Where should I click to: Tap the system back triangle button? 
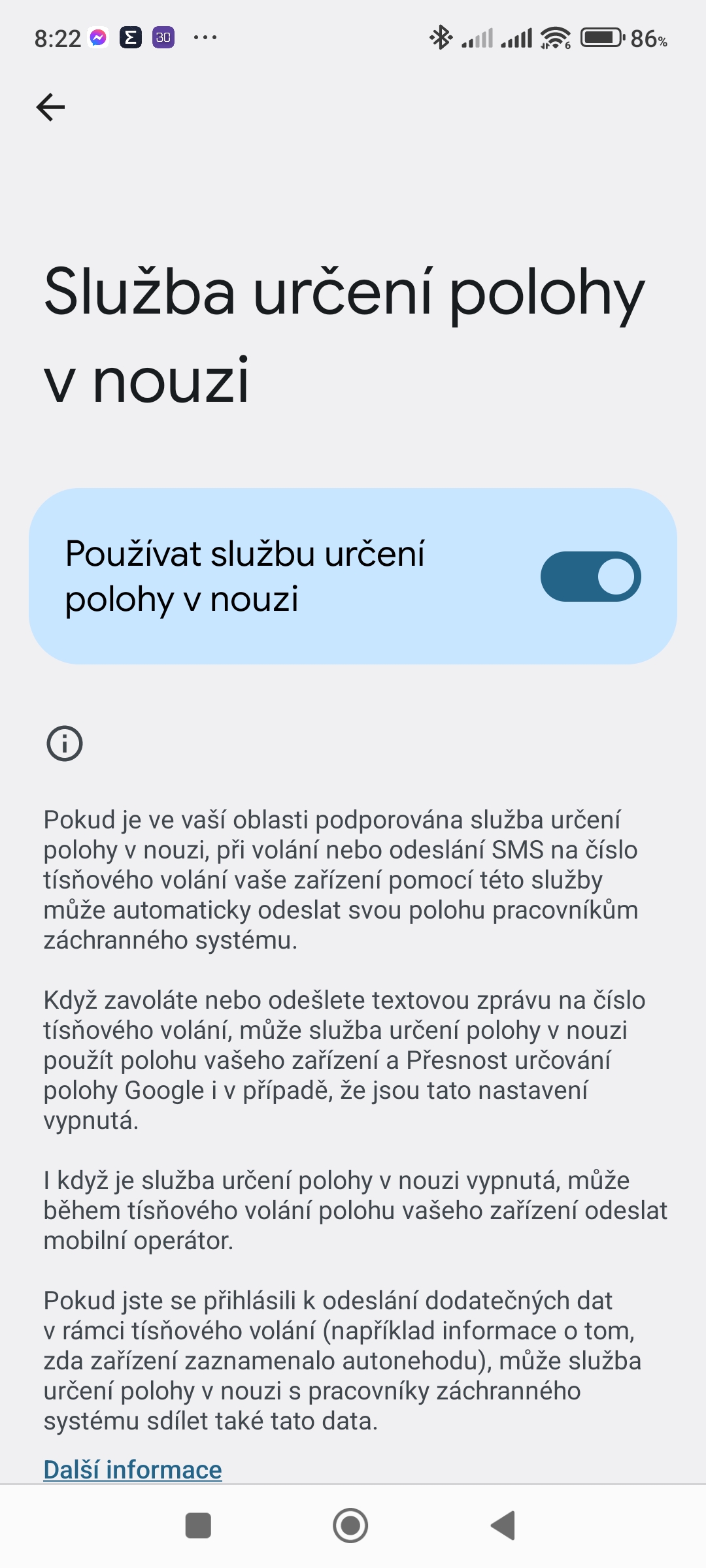(503, 1526)
